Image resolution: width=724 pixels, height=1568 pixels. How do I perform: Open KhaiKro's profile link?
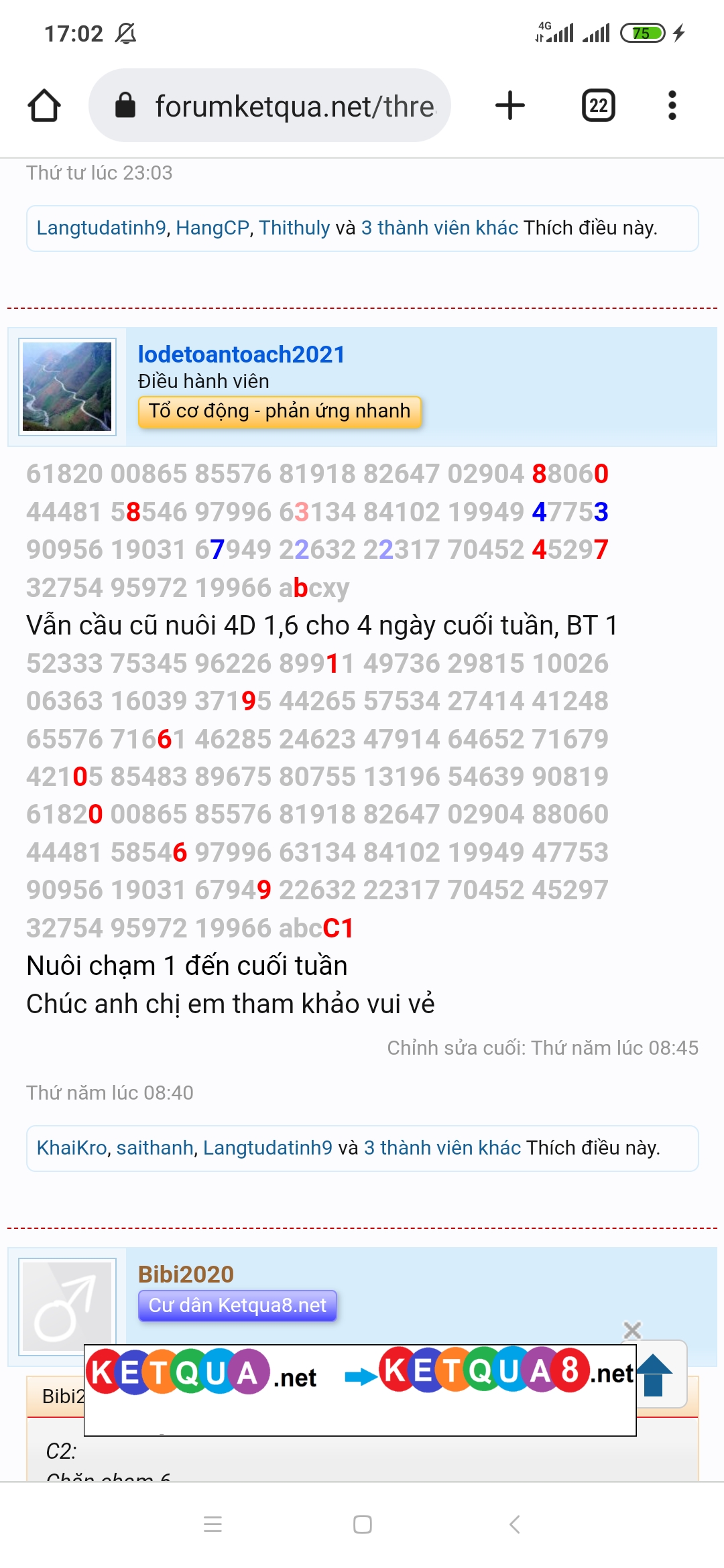coord(72,1148)
